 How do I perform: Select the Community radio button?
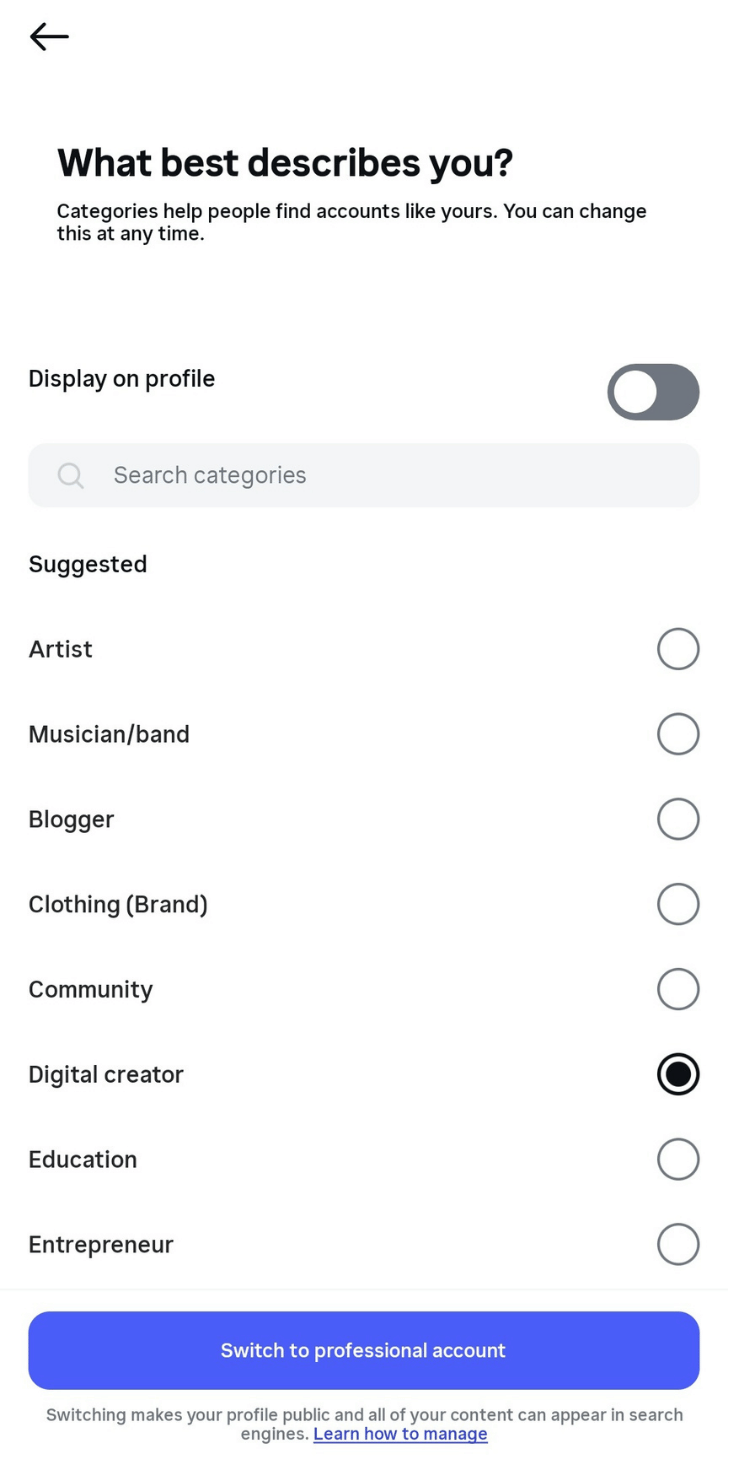677,989
